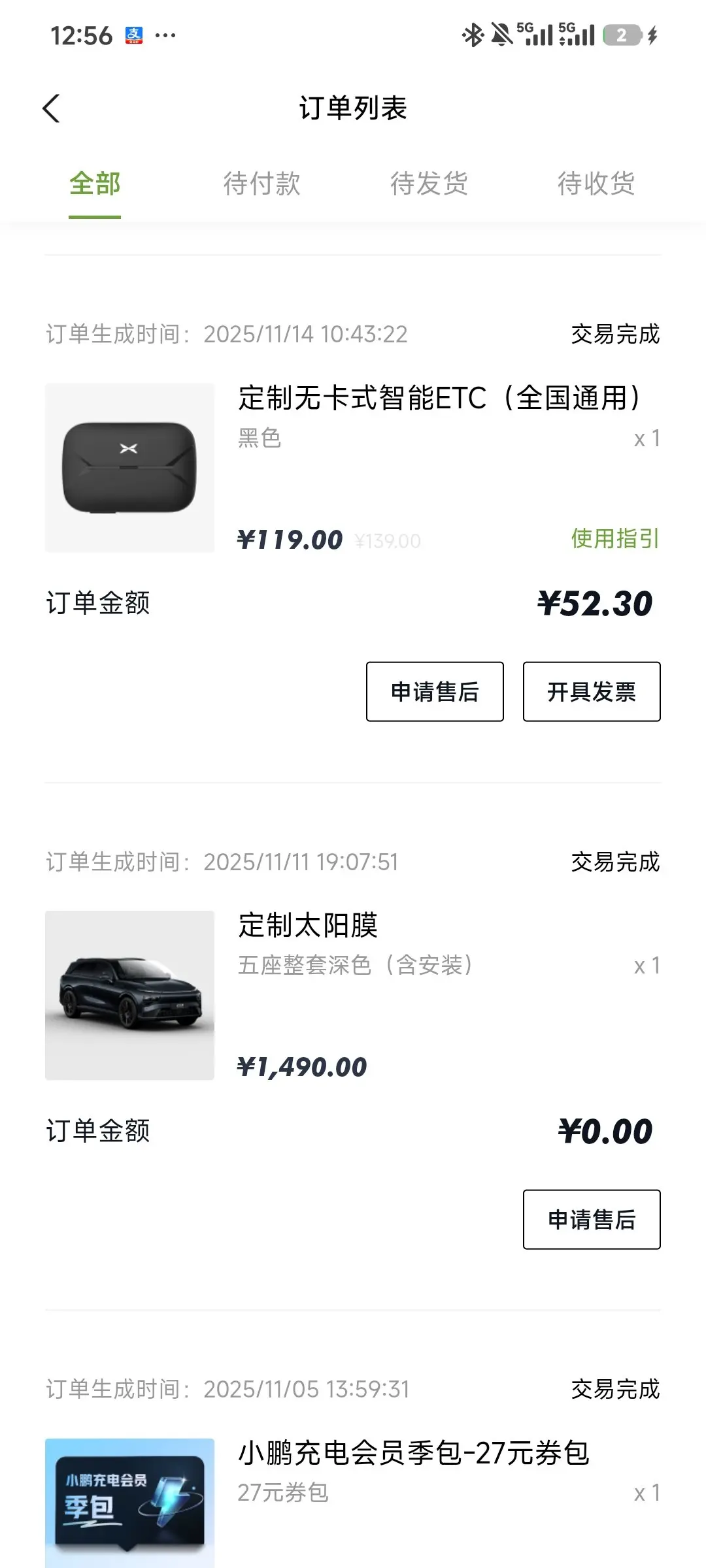Open the 待收货 tab

pyautogui.click(x=596, y=184)
